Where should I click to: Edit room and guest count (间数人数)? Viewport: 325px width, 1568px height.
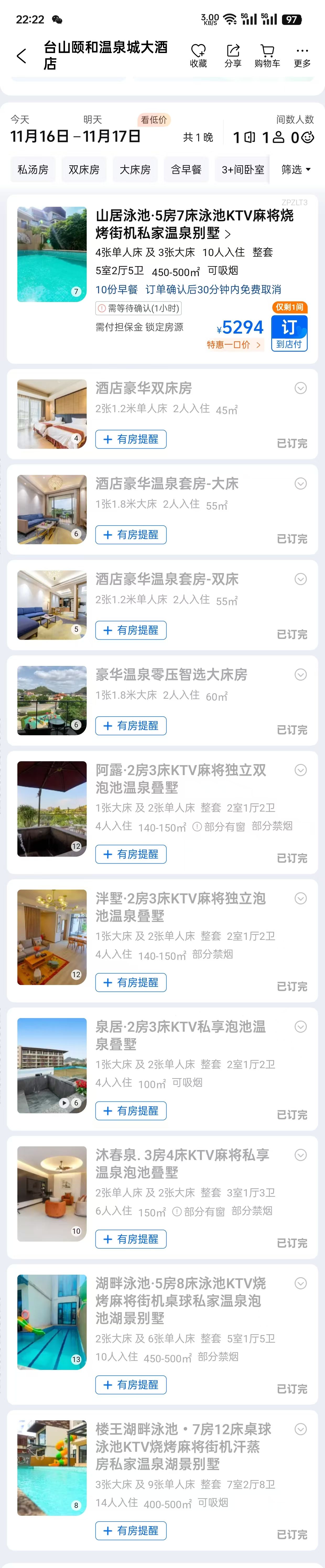click(x=273, y=137)
